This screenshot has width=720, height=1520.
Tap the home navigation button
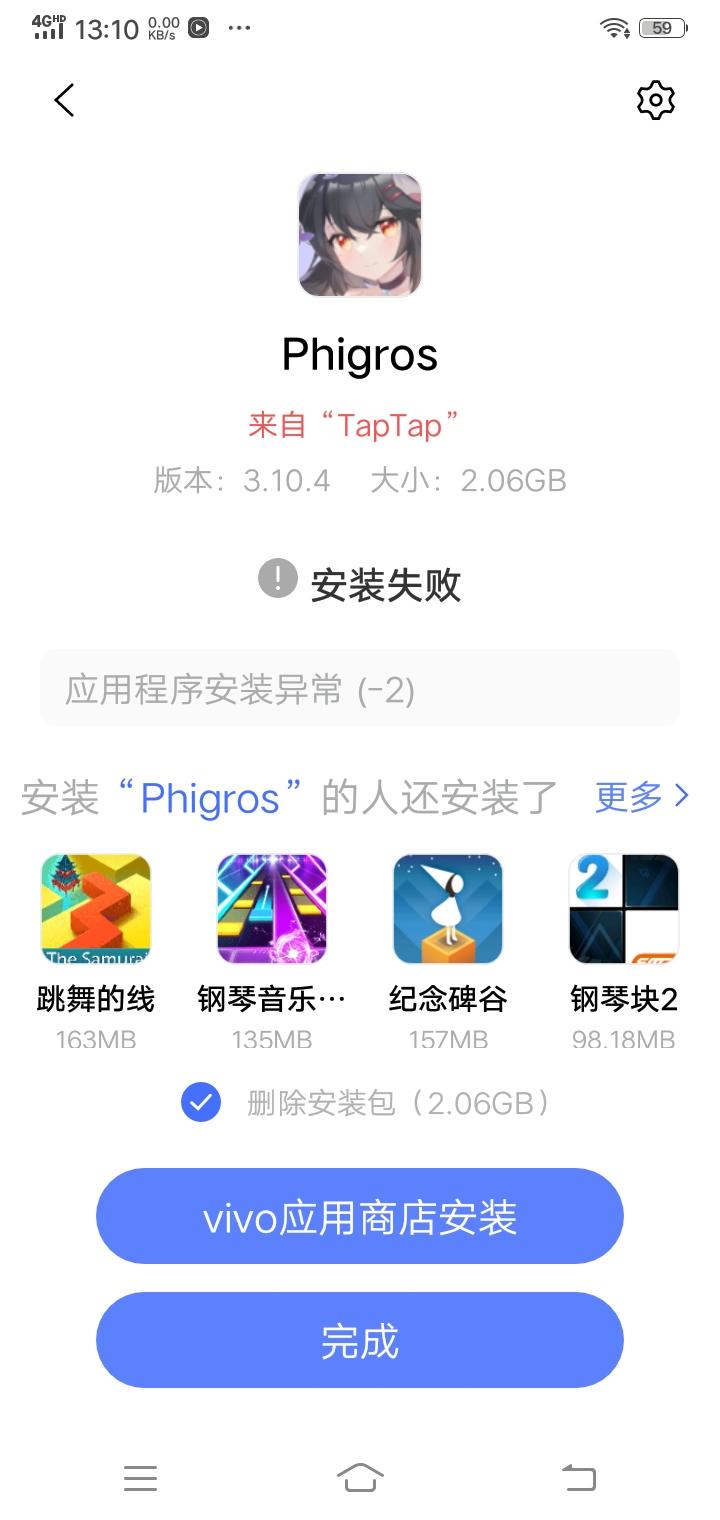[x=360, y=1479]
